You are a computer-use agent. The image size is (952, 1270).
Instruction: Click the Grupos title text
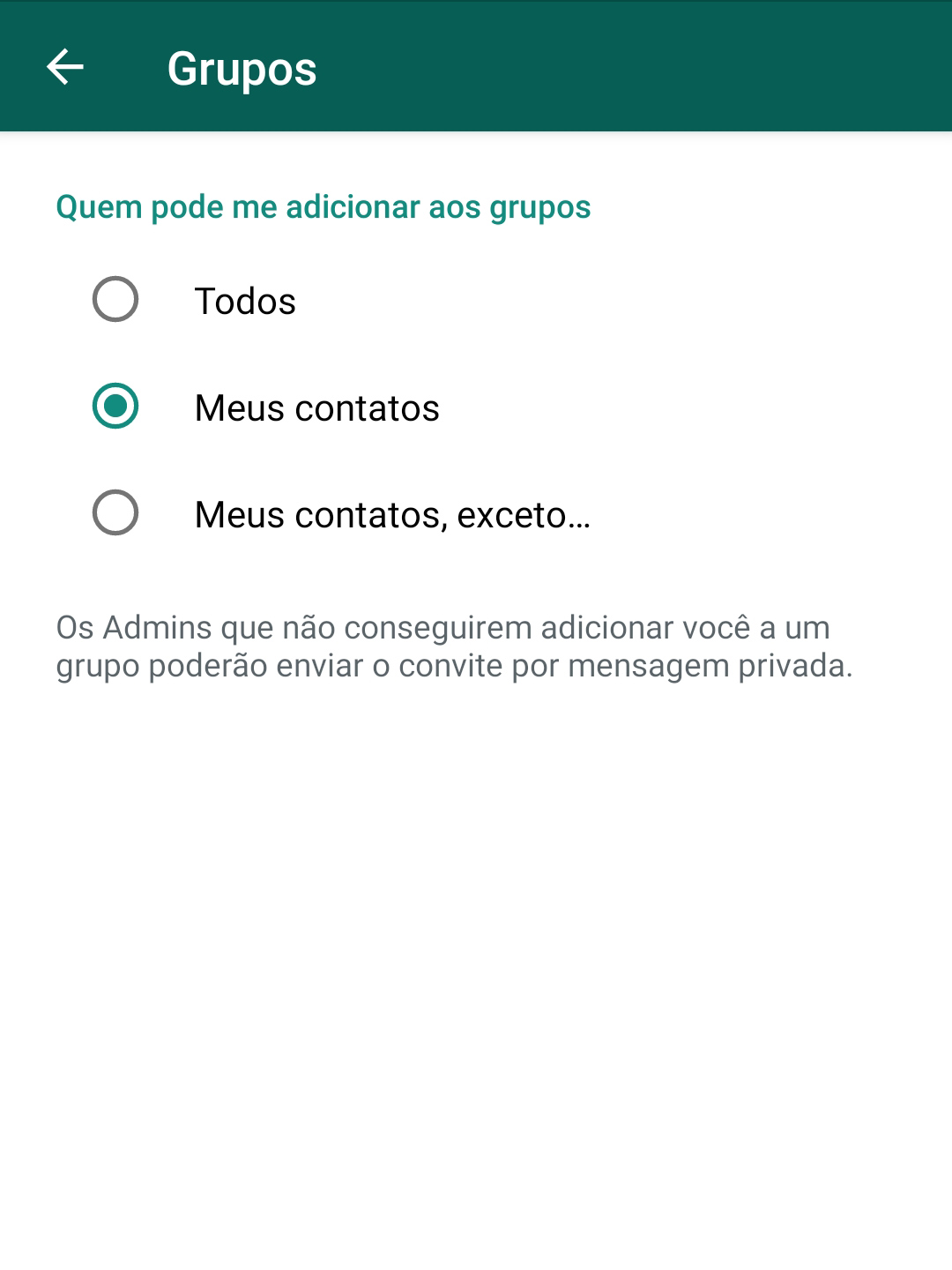point(242,69)
